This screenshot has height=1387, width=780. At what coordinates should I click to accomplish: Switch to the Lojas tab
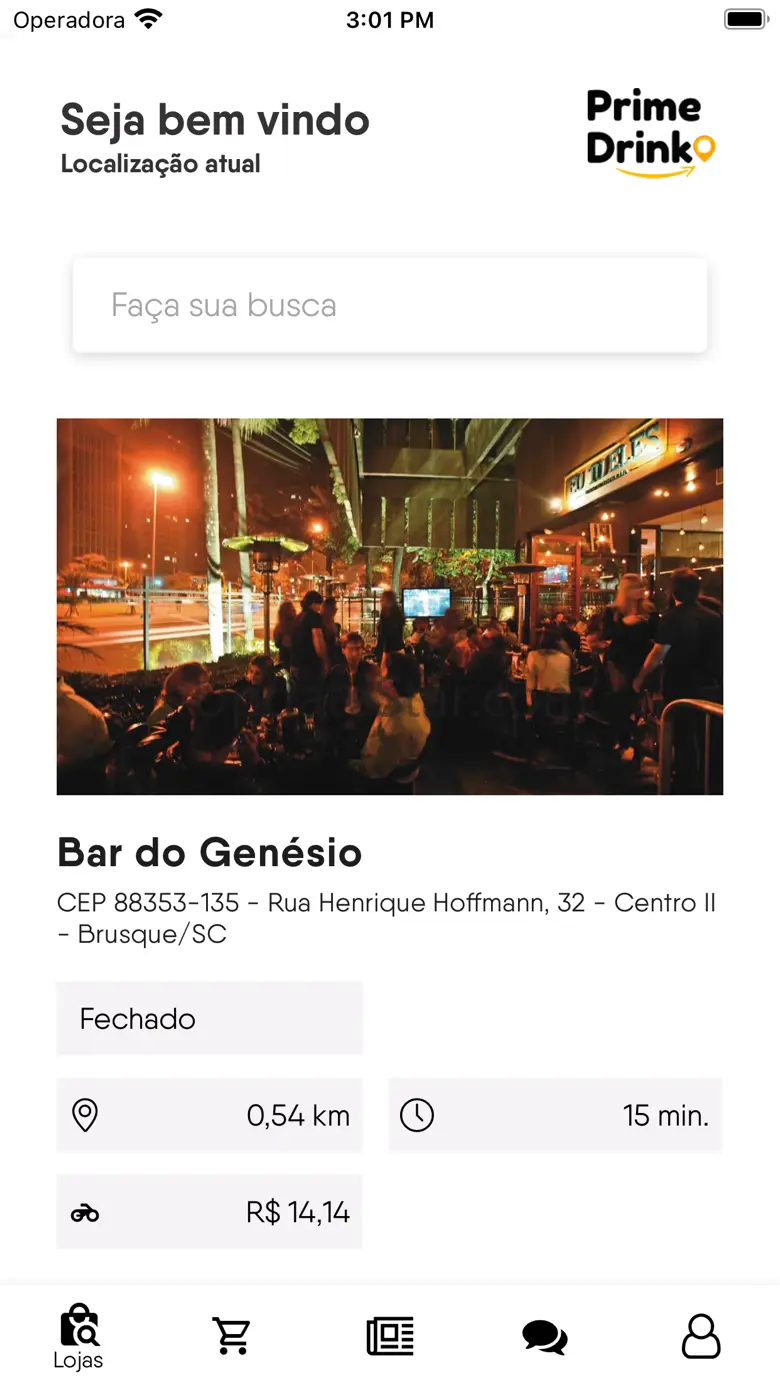pyautogui.click(x=78, y=1337)
